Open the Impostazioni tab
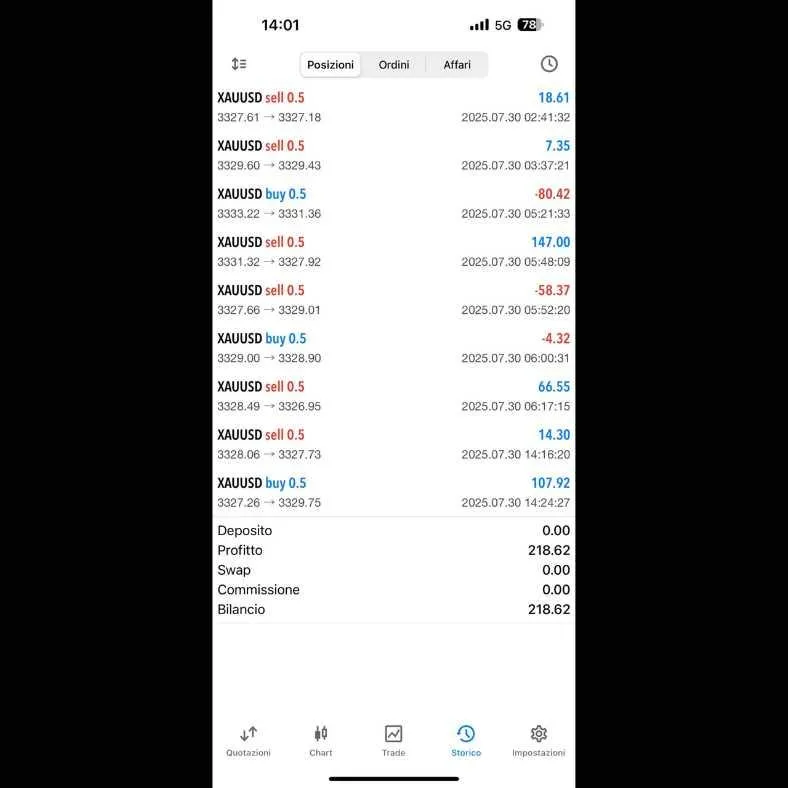Viewport: 788px width, 788px height. 539,740
